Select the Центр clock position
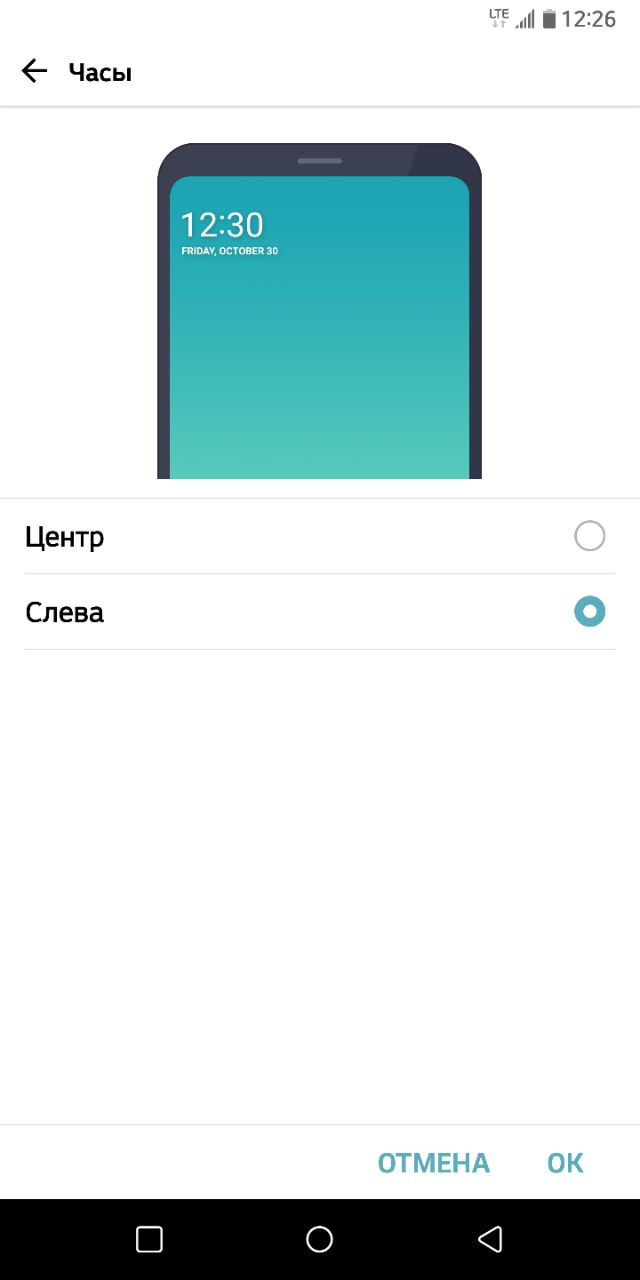 tap(589, 537)
